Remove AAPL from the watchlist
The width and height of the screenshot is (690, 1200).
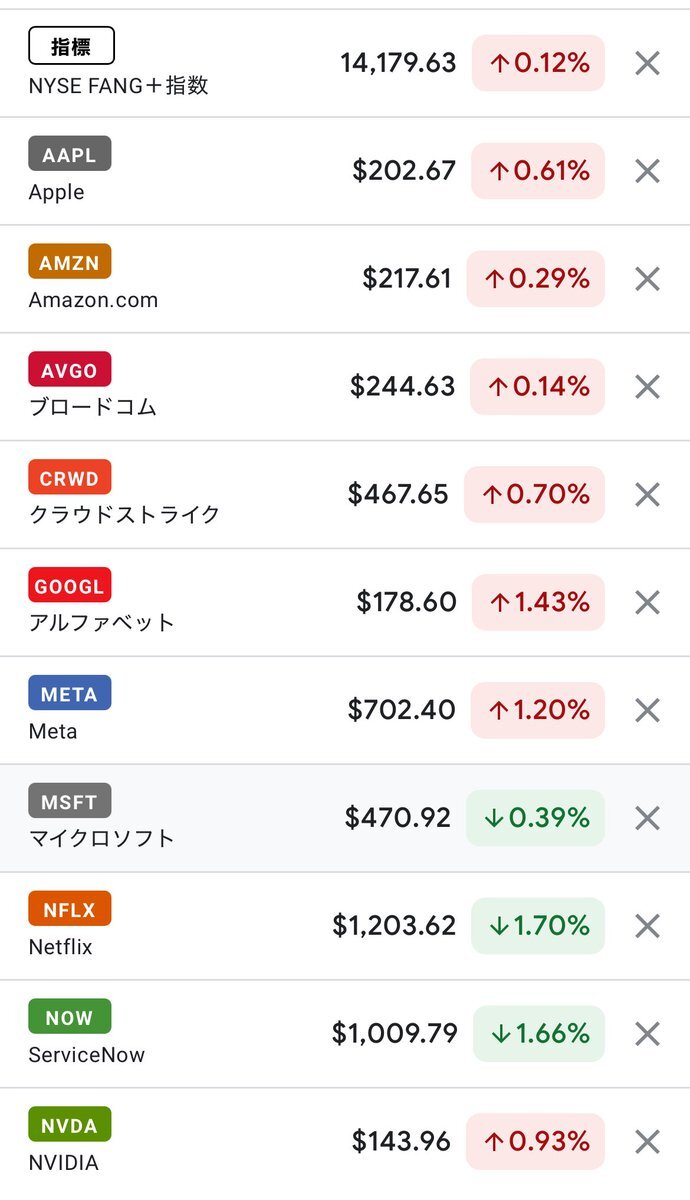click(648, 171)
